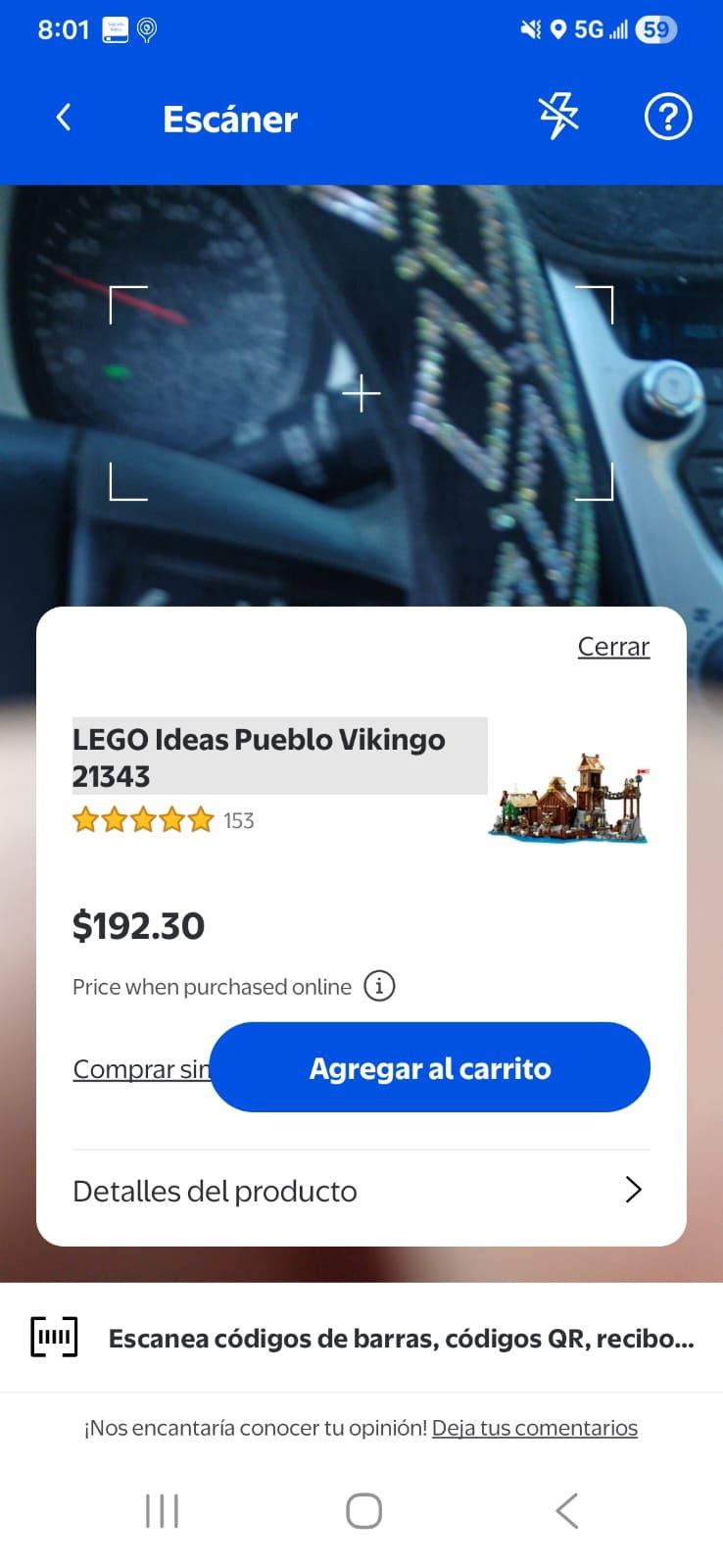Tap the Deja tus comentarios link
723x1568 pixels.
point(534,1428)
